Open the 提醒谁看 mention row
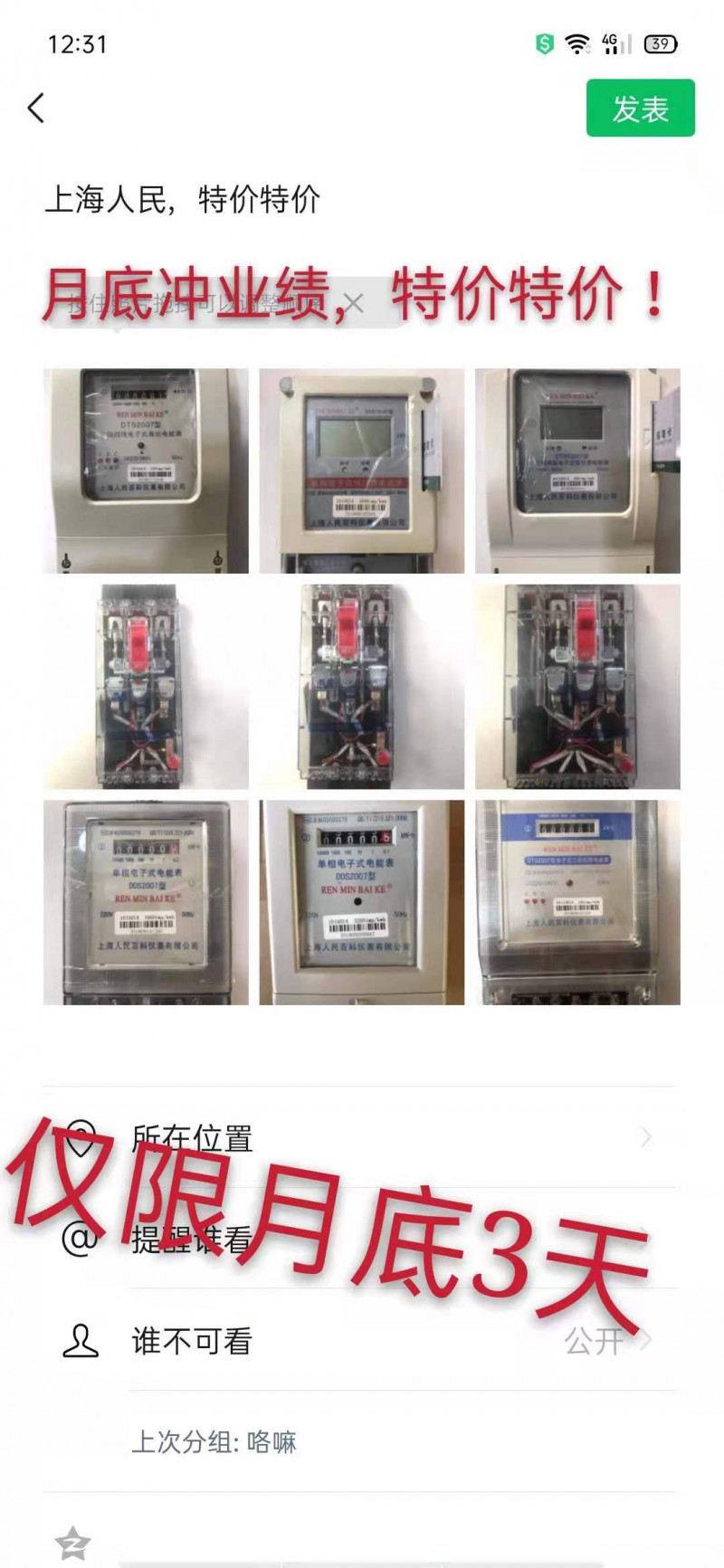Viewport: 724px width, 1568px height. [x=362, y=1239]
